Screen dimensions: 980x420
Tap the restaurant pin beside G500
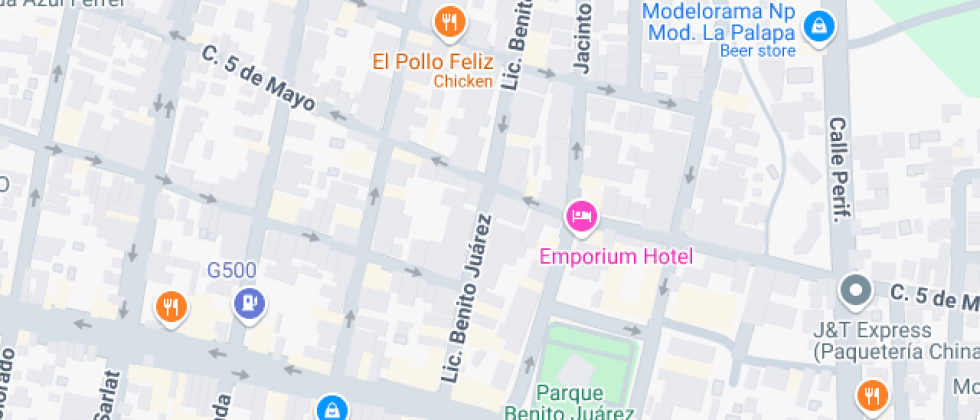point(172,307)
